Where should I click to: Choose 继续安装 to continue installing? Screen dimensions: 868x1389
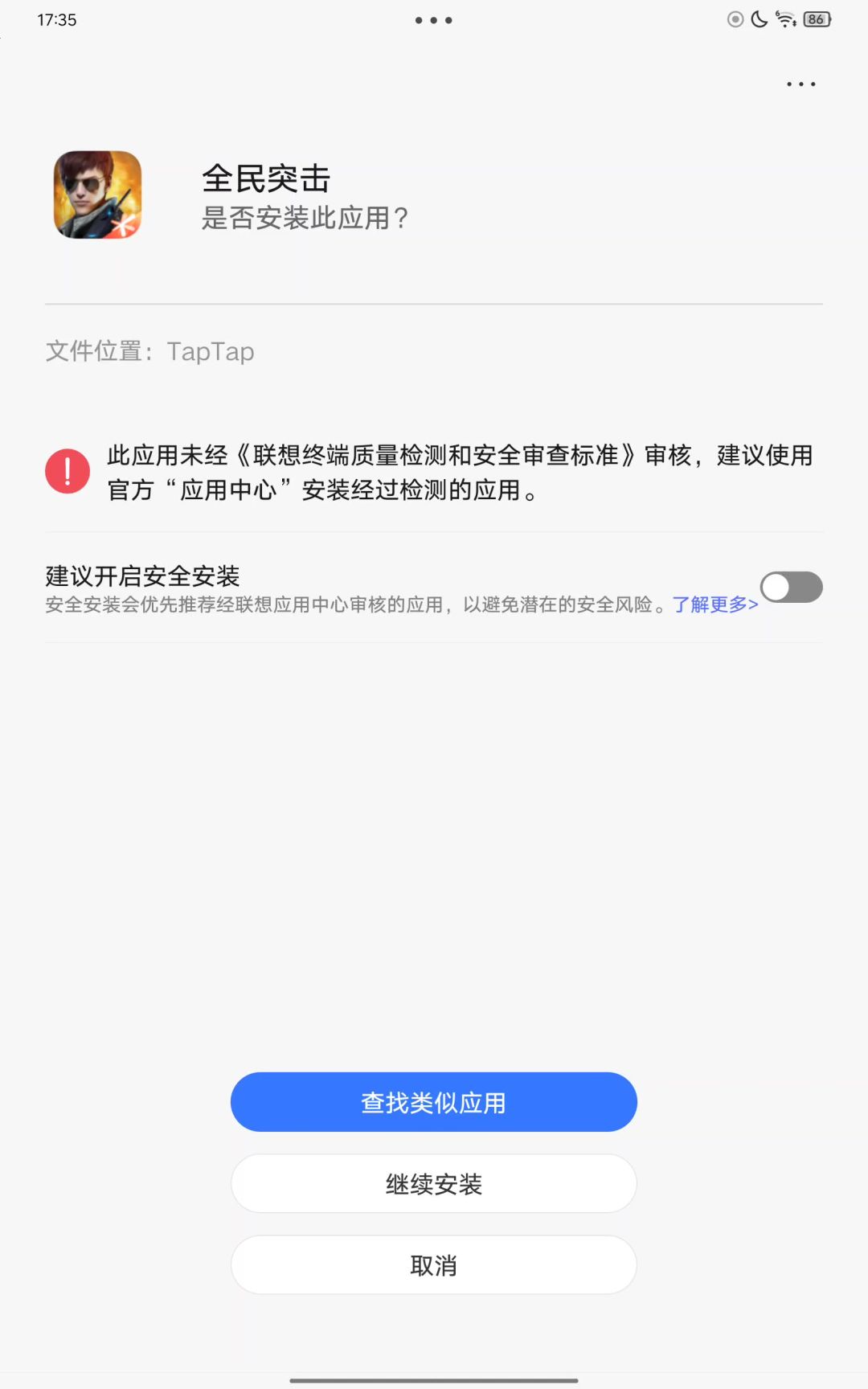434,1184
